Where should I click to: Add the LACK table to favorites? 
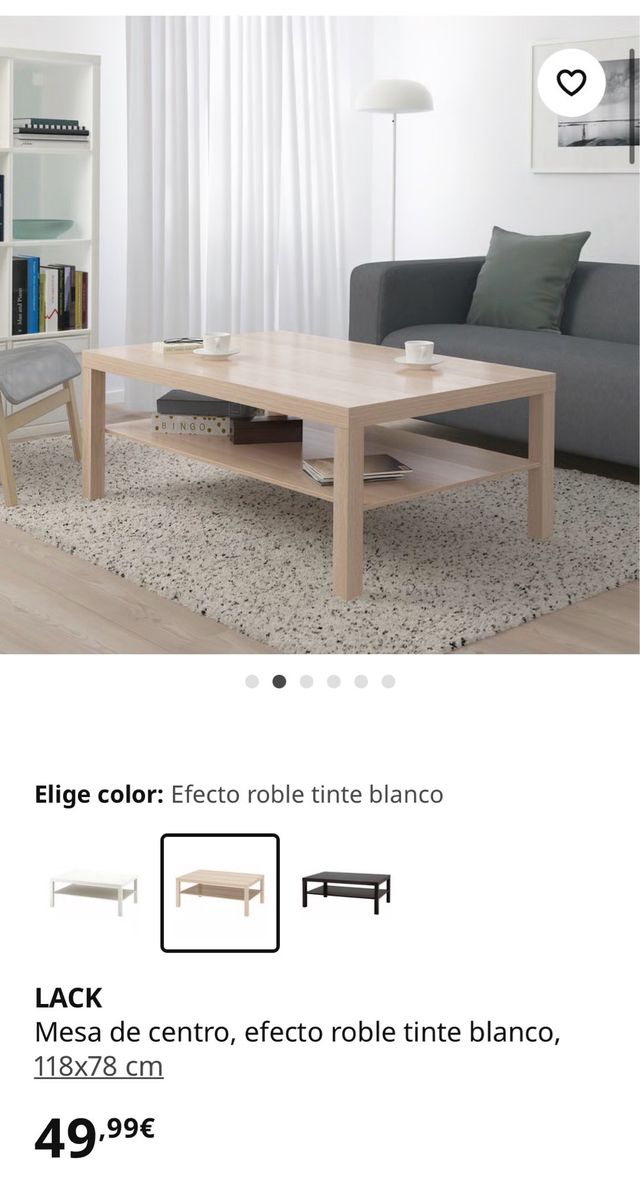point(571,83)
